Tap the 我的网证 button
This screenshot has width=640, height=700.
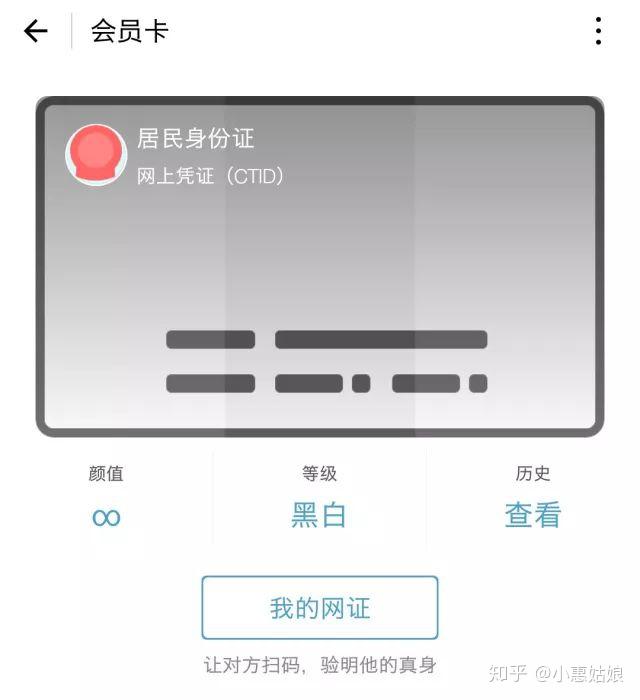319,608
